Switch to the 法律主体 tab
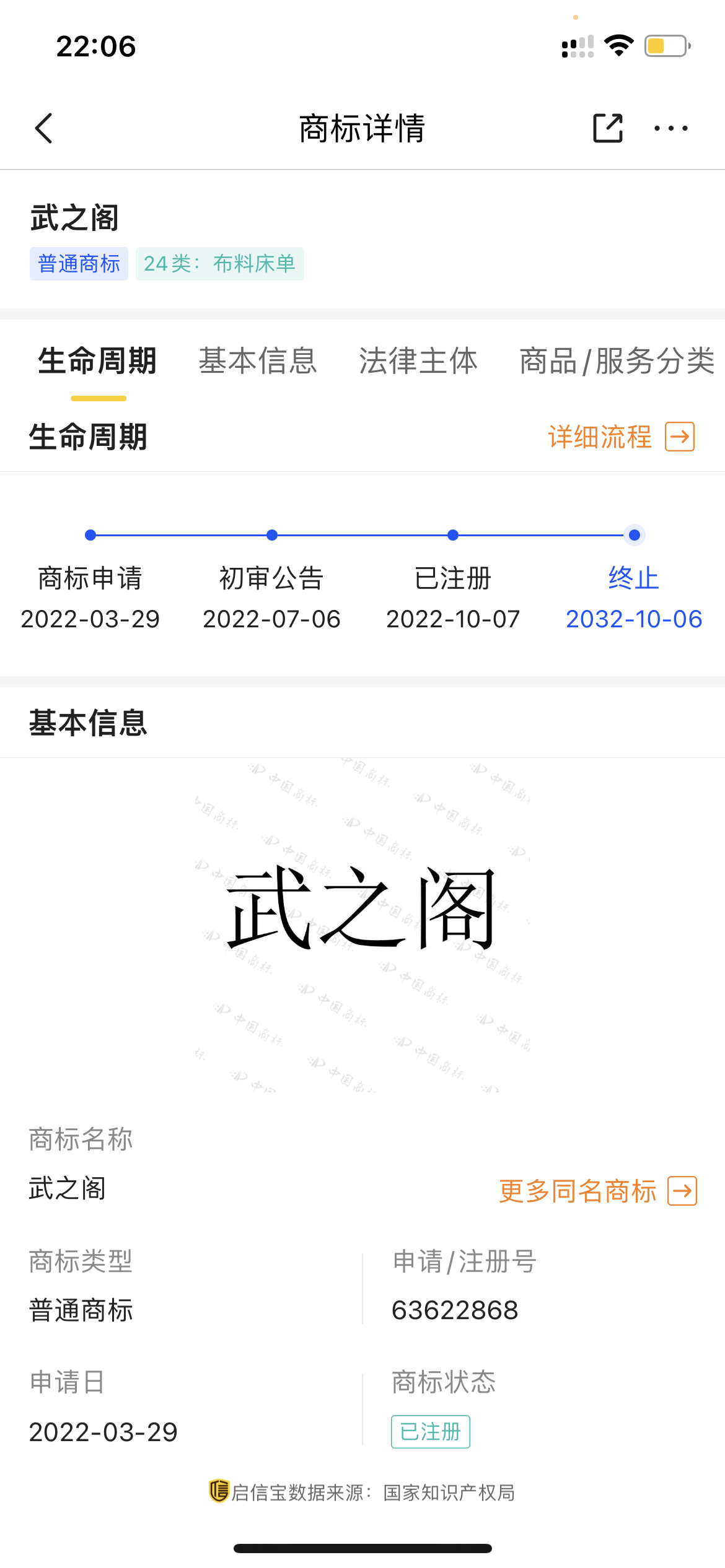725x1568 pixels. point(418,362)
